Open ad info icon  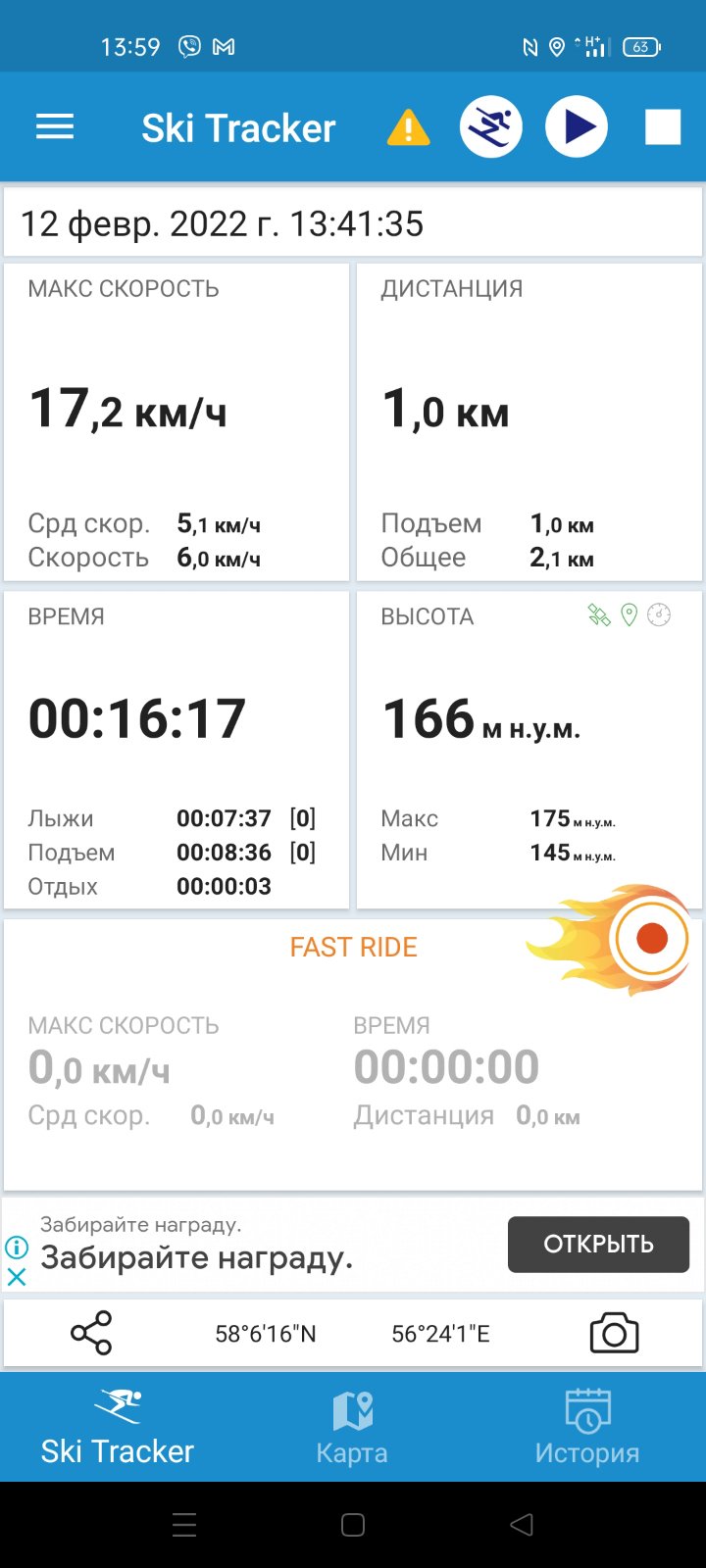pyautogui.click(x=17, y=1247)
